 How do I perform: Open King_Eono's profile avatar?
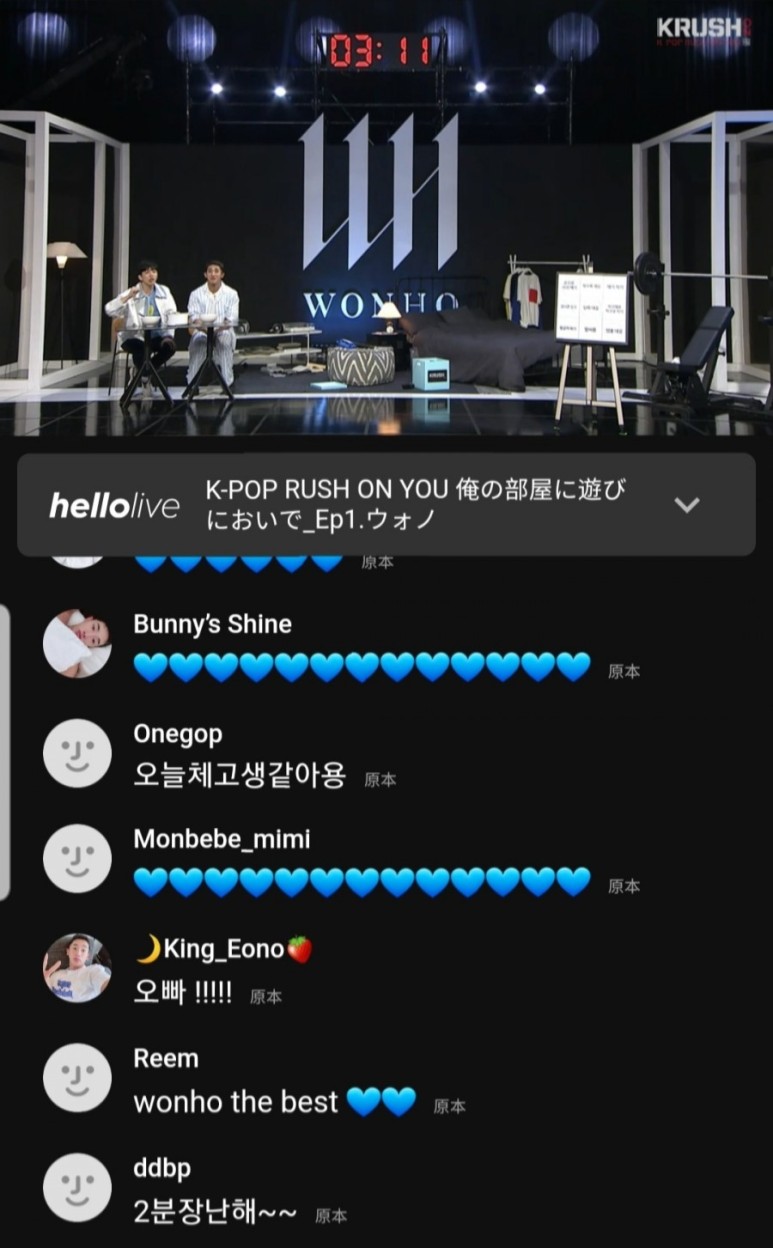[77, 968]
